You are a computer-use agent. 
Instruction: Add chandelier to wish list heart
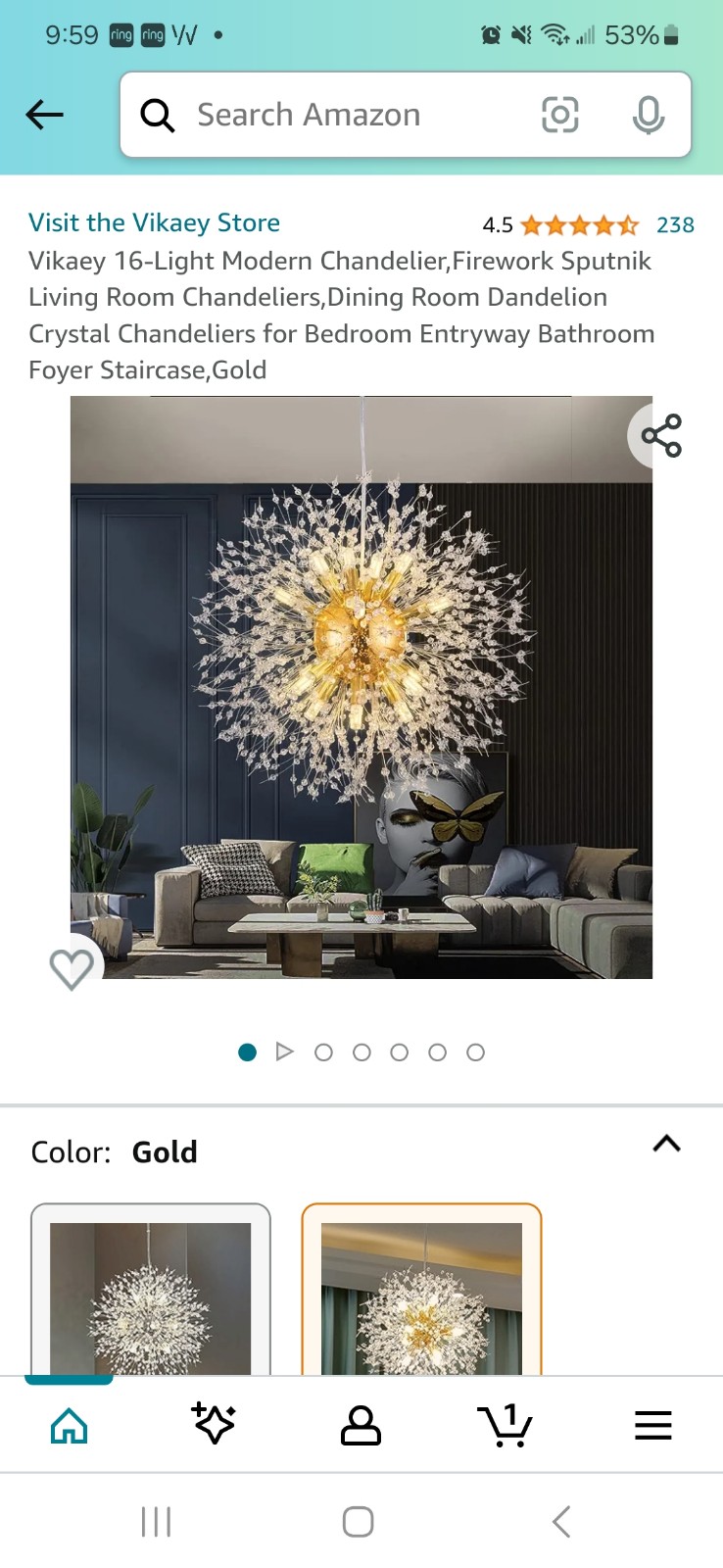72,968
